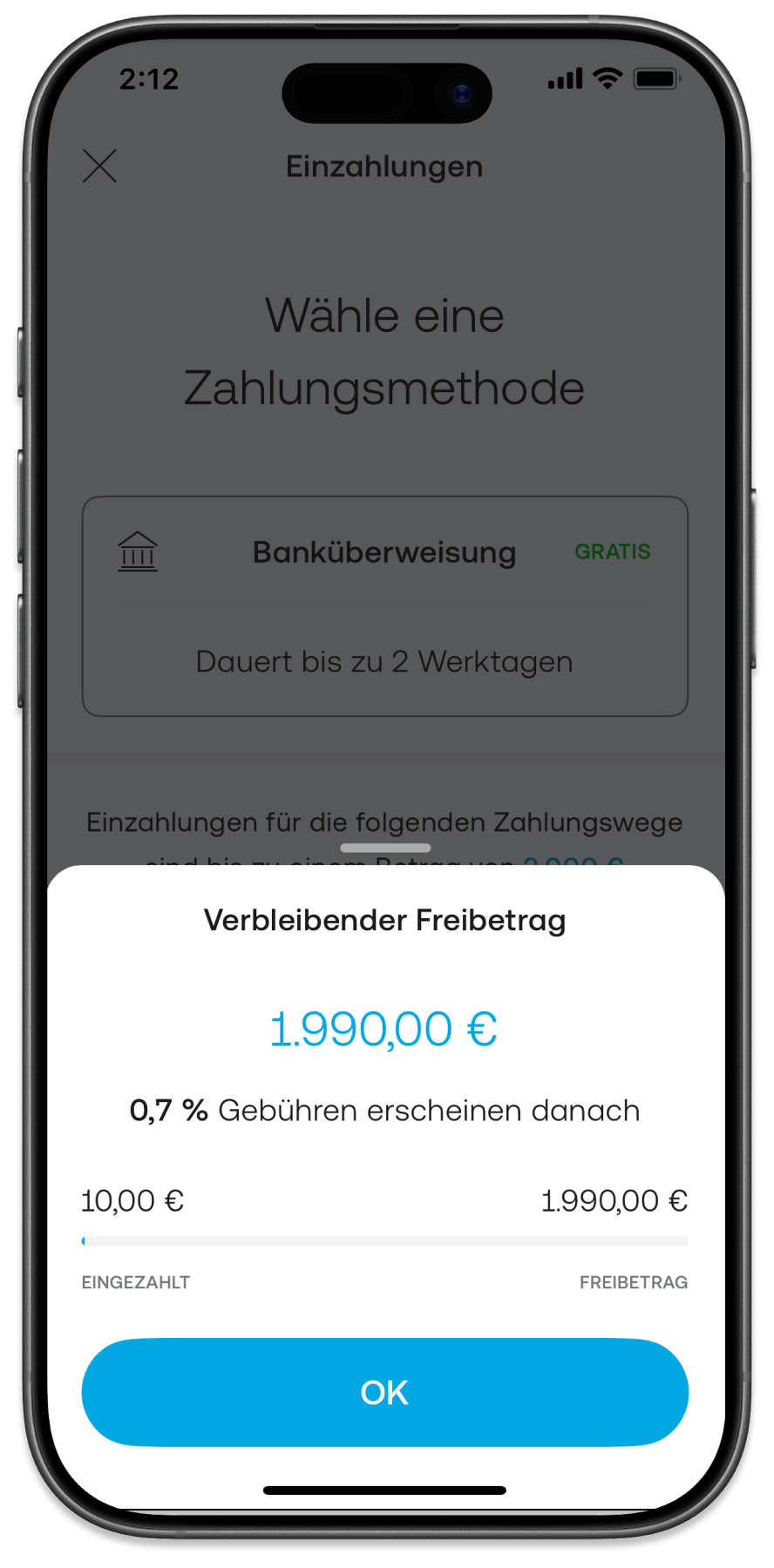This screenshot has height=1568, width=774.
Task: Confirm the Freibetrag sheet with OK
Action: click(384, 1392)
